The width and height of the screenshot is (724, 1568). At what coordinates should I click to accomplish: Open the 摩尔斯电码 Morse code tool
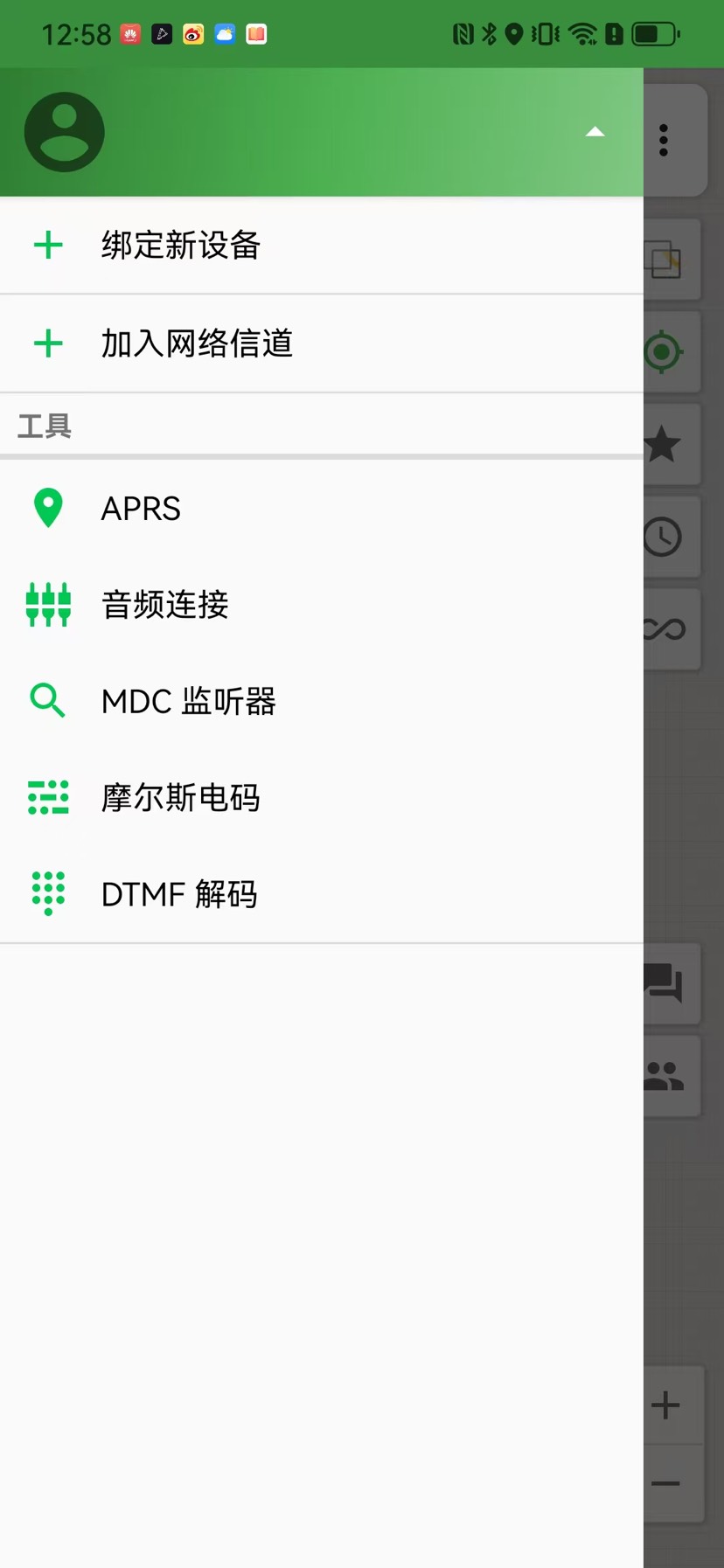[179, 797]
